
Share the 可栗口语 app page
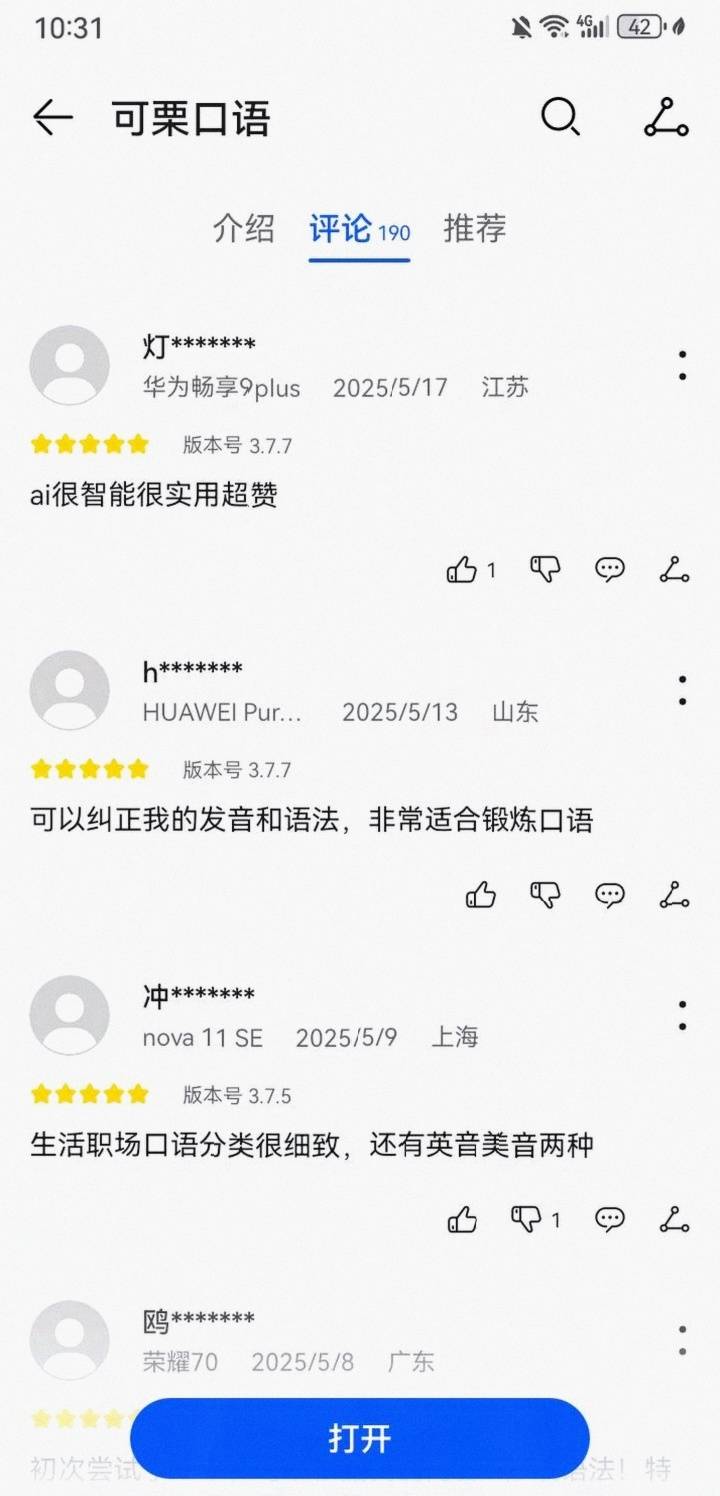665,118
